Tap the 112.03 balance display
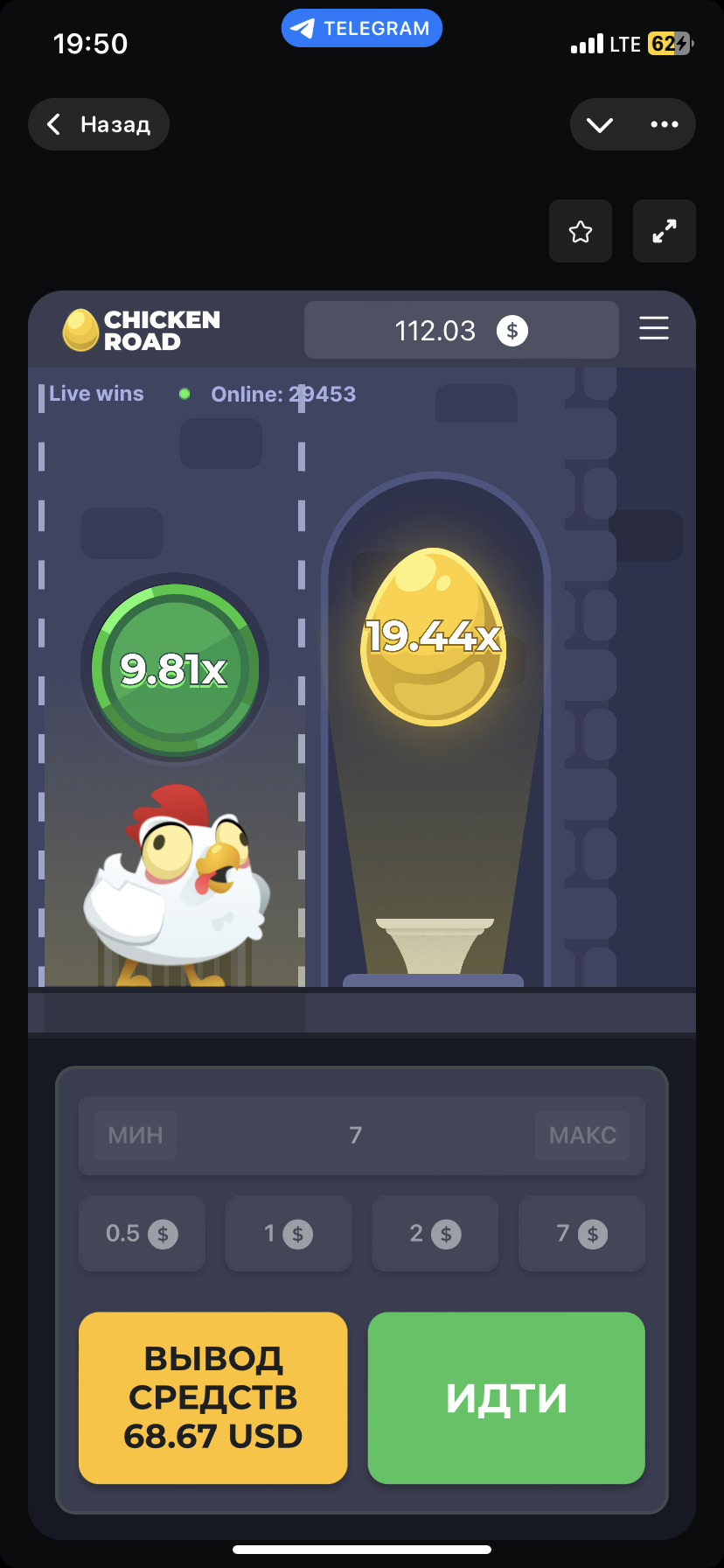This screenshot has width=724, height=1568. coord(461,330)
